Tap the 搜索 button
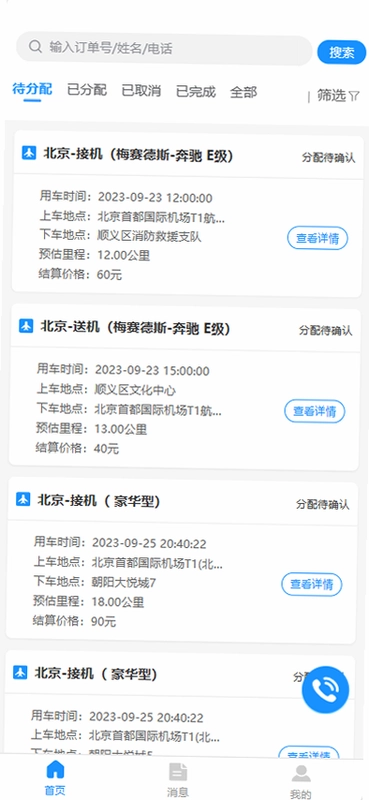The width and height of the screenshot is (369, 800). coord(341,52)
